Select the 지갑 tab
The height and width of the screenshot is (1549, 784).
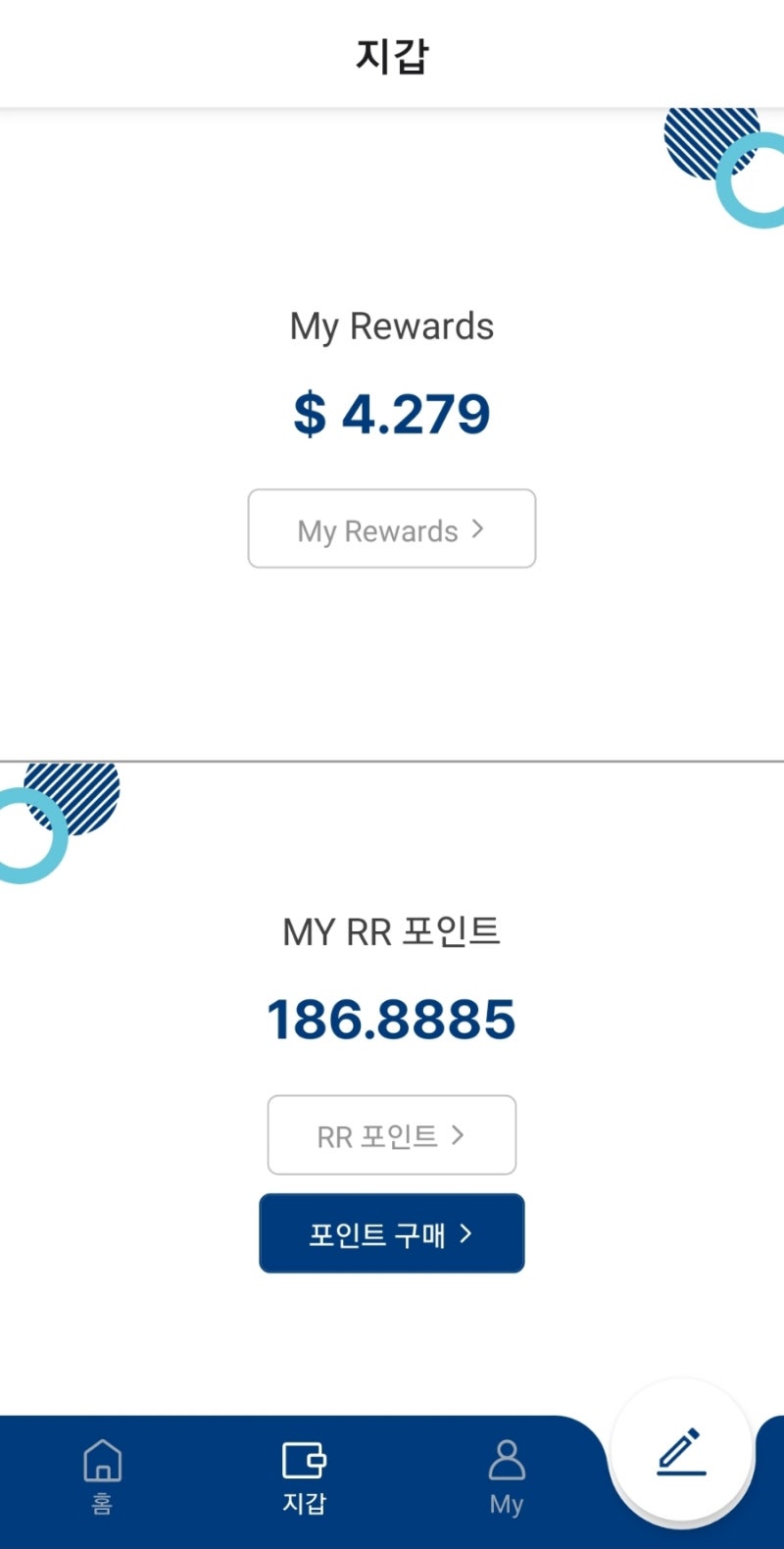(x=304, y=1476)
